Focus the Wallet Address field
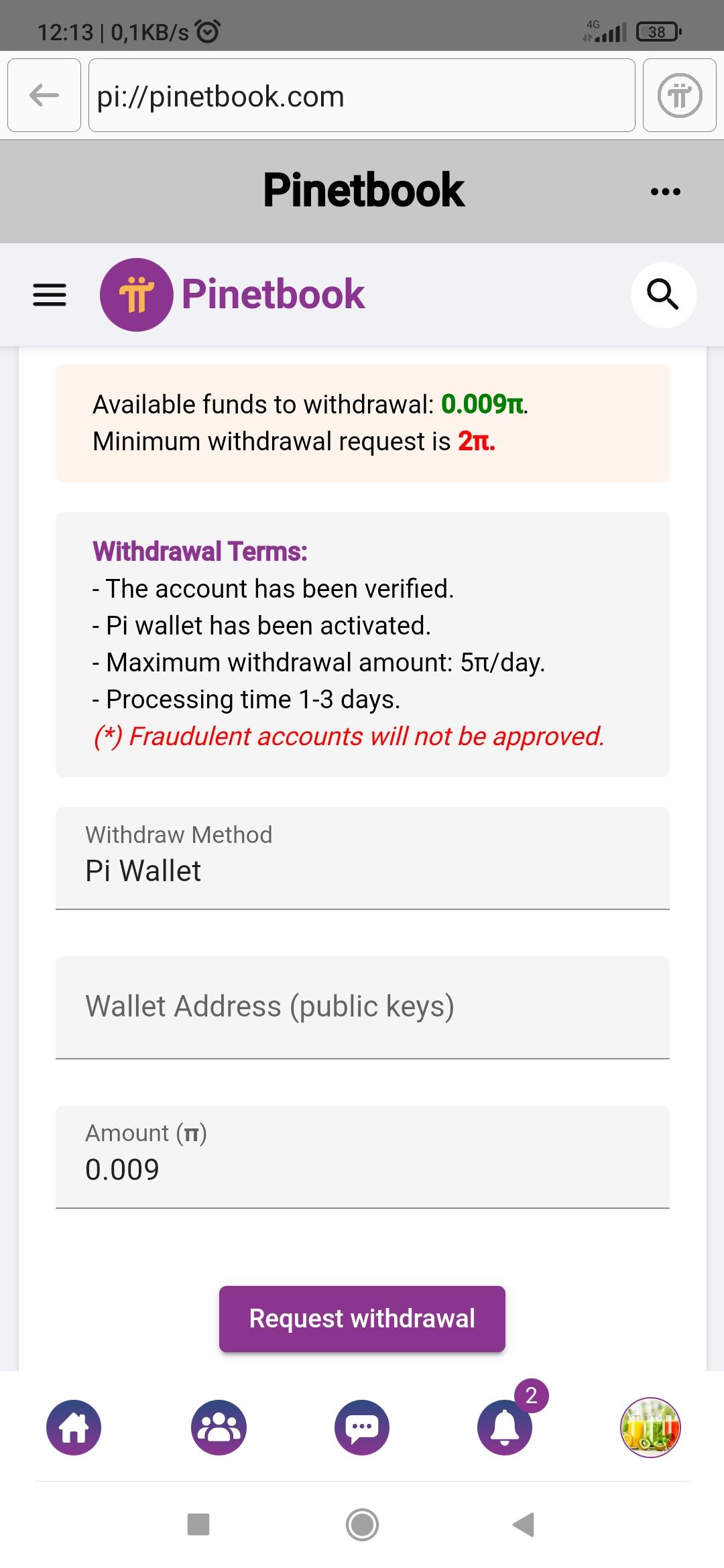Screen dimensions: 724x1568 362,1007
